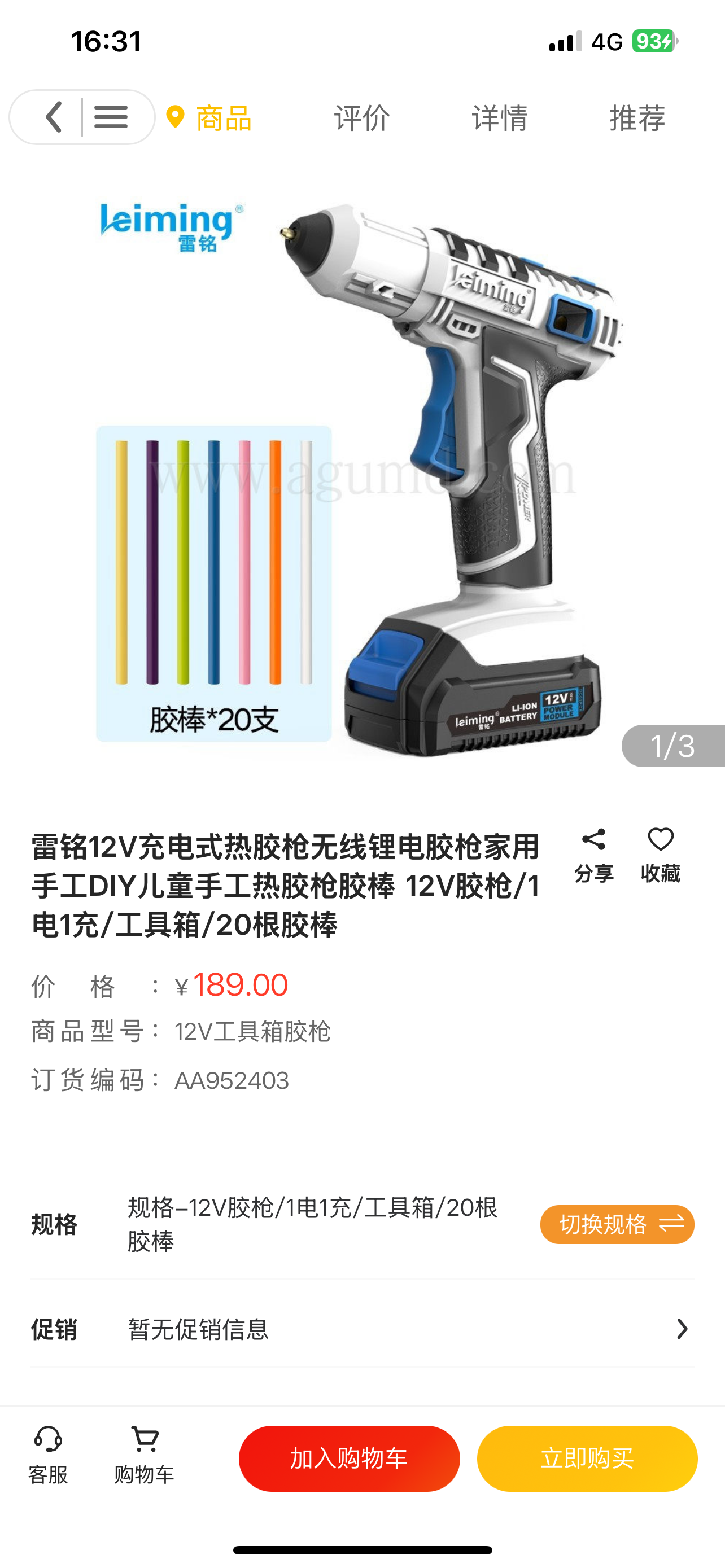
Task: Switch to the 推荐 tab
Action: point(637,117)
